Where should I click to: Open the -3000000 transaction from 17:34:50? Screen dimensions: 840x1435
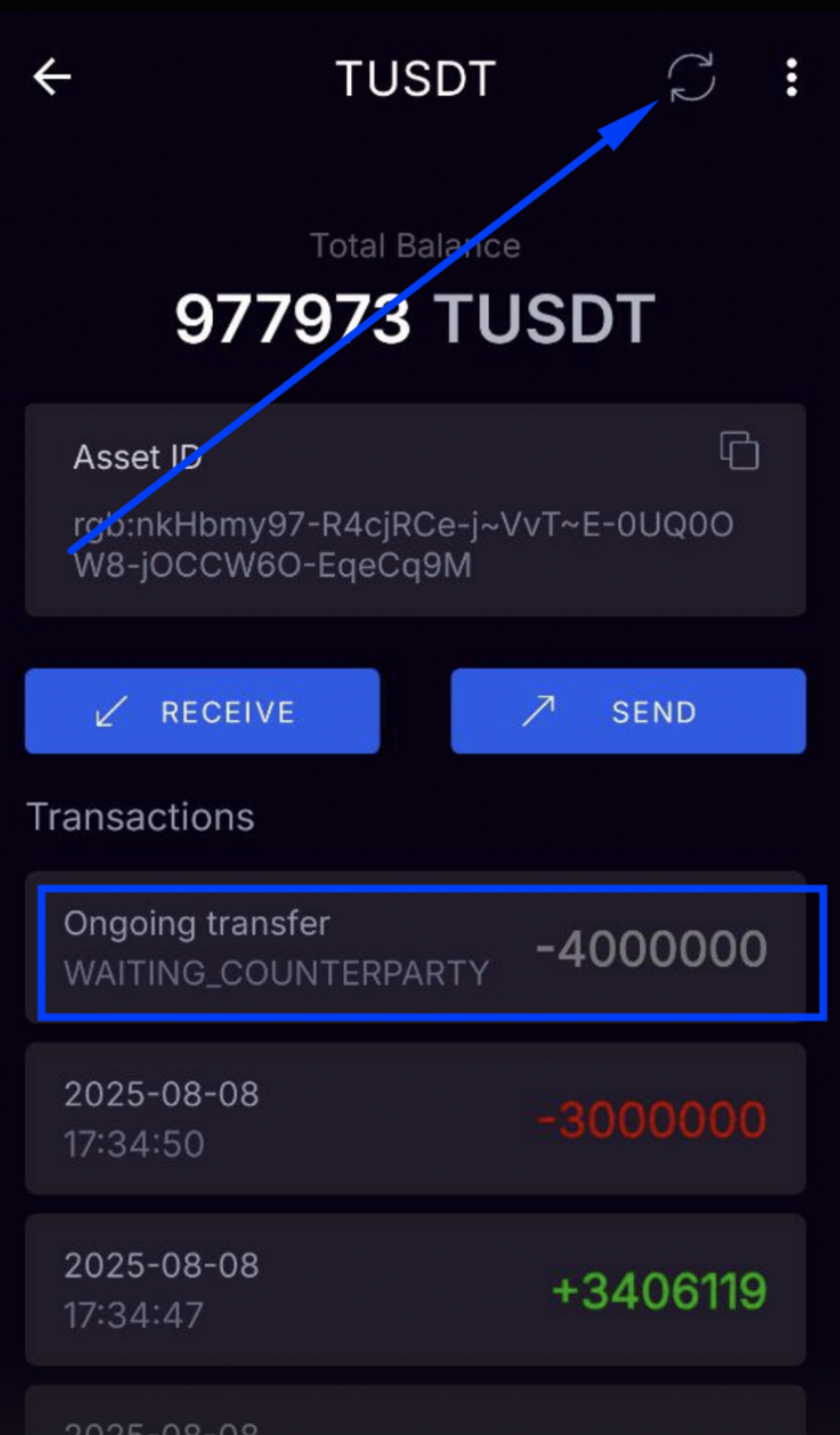[x=415, y=1119]
